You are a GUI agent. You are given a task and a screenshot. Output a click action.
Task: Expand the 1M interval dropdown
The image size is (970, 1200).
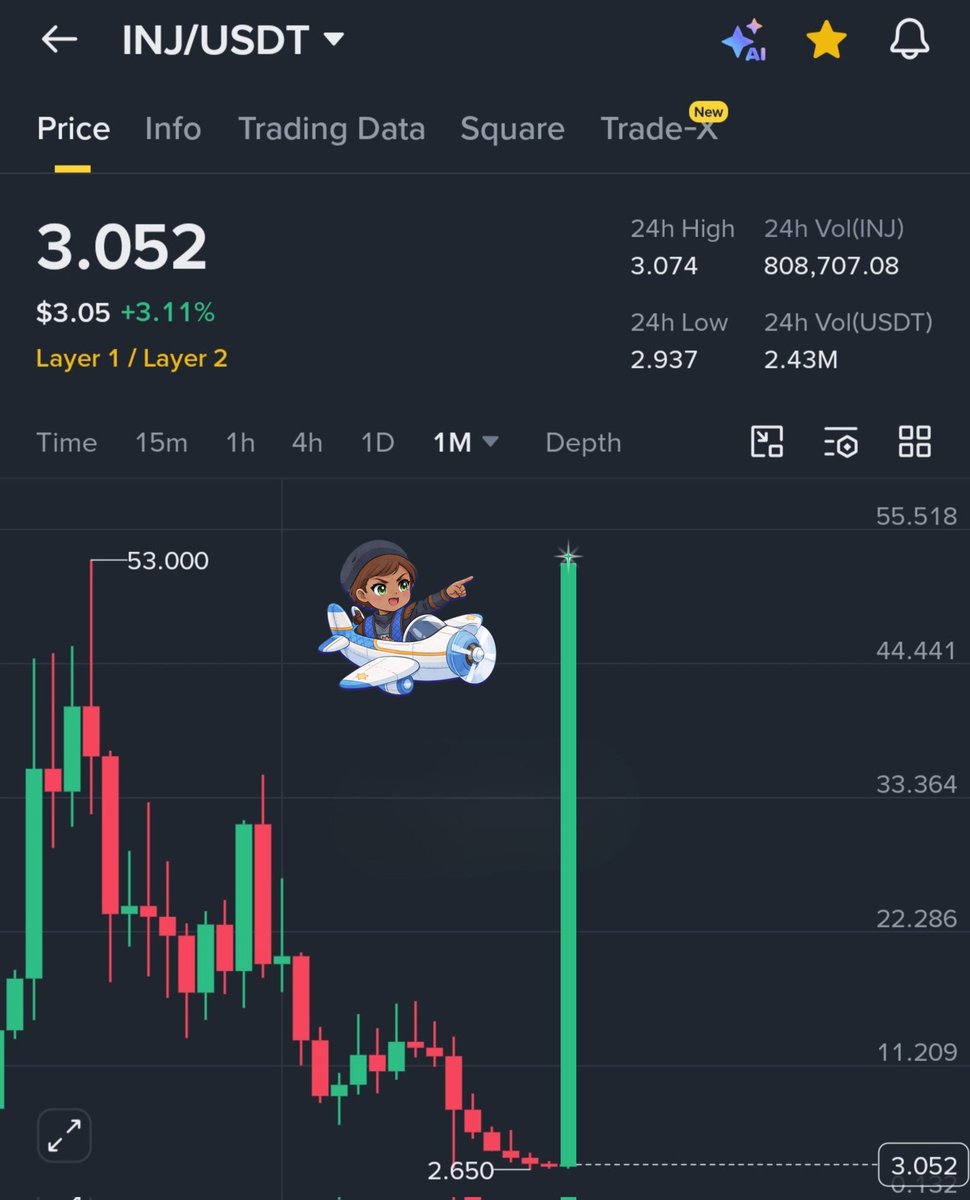[x=466, y=442]
